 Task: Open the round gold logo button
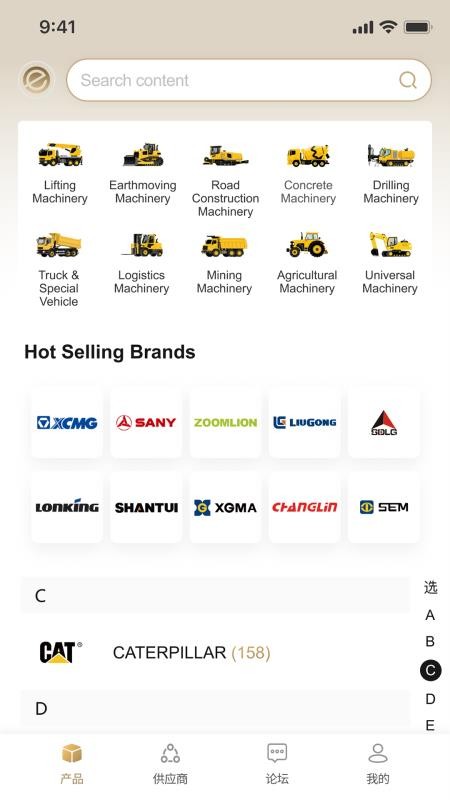[36, 80]
